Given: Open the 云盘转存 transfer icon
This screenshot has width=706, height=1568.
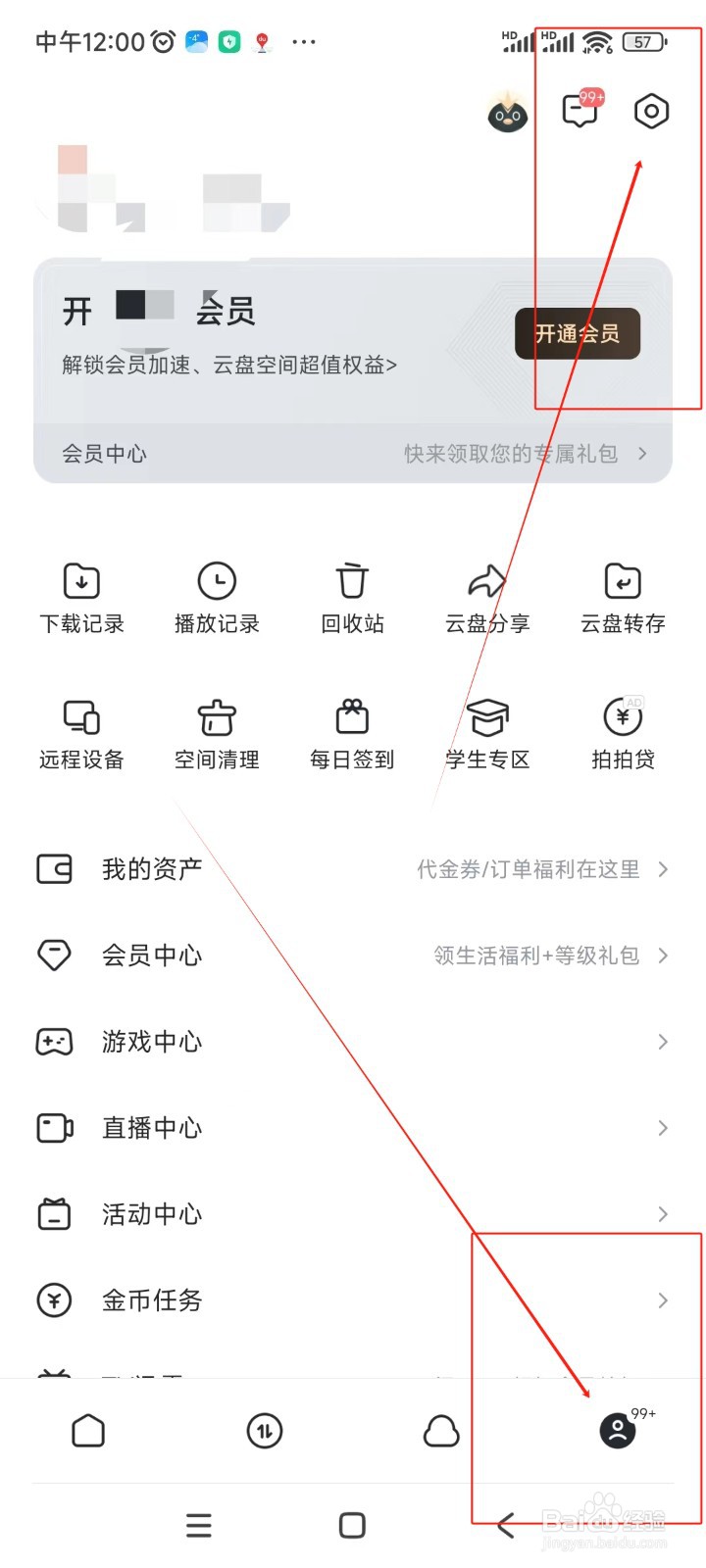Looking at the screenshot, I should point(622,598).
